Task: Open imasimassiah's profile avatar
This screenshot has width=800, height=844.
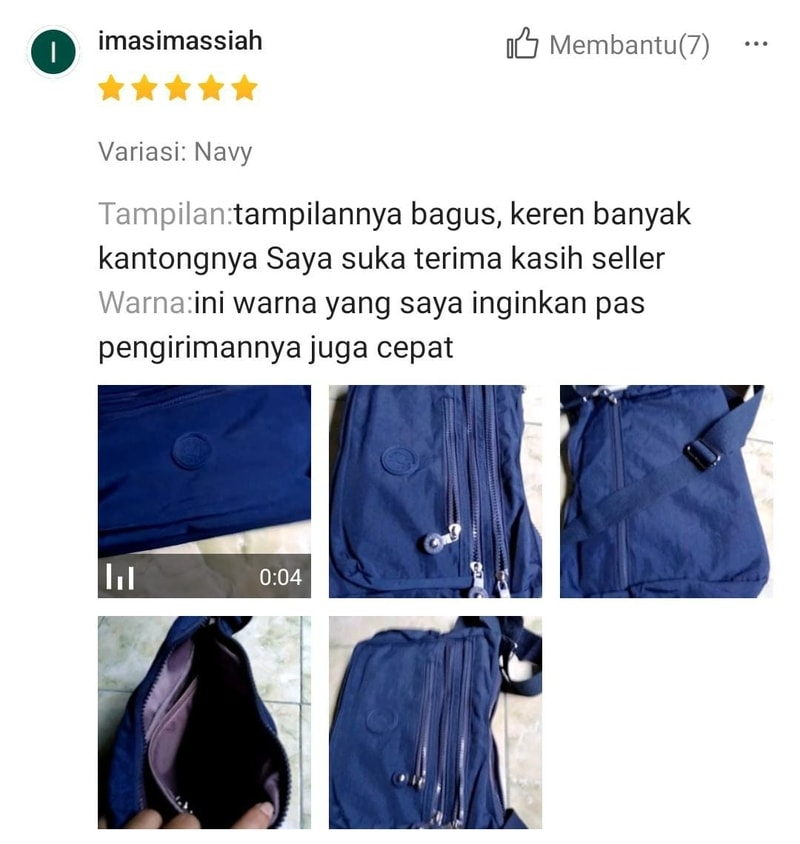Action: [x=54, y=52]
